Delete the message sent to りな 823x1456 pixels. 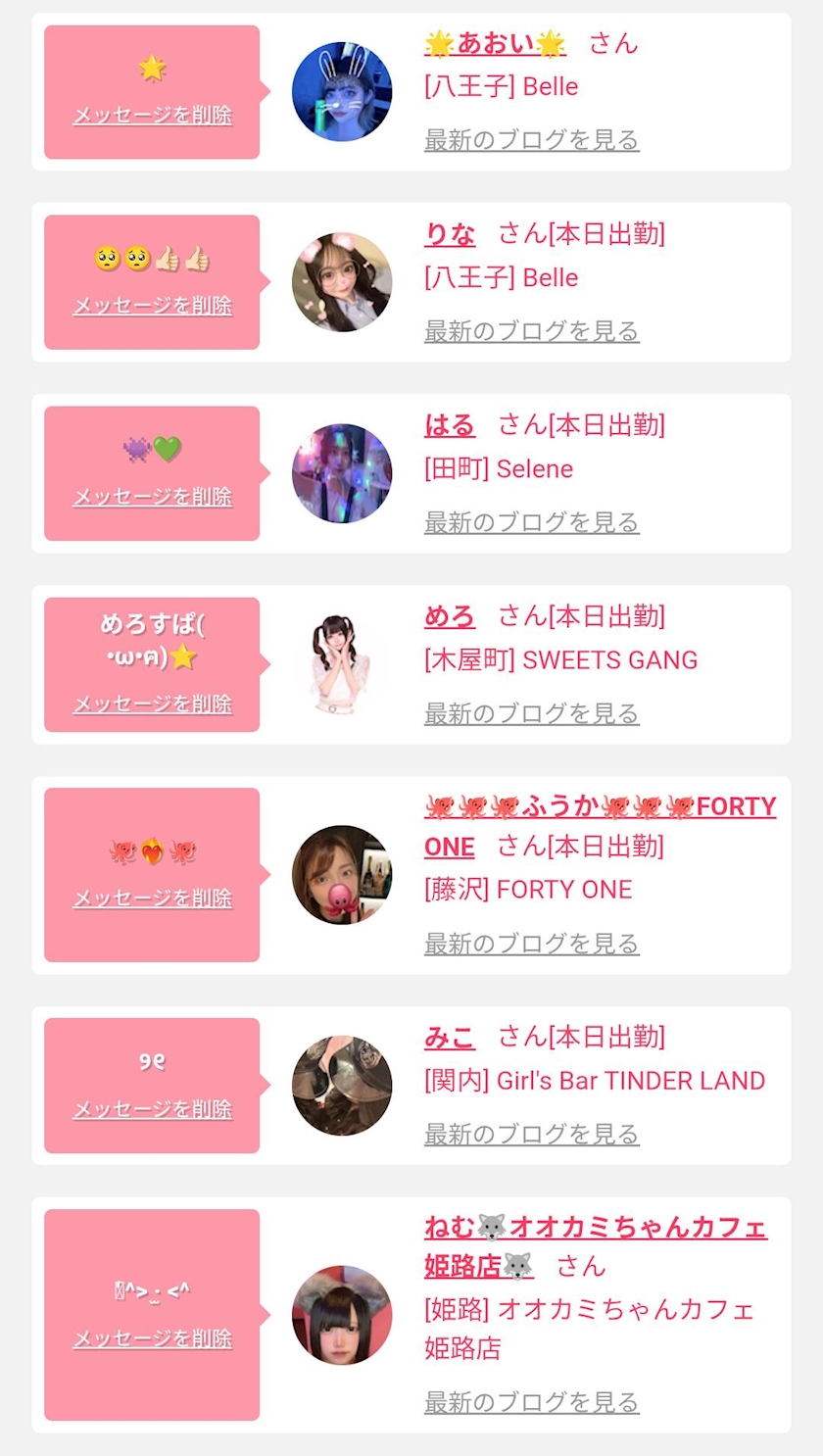[152, 306]
